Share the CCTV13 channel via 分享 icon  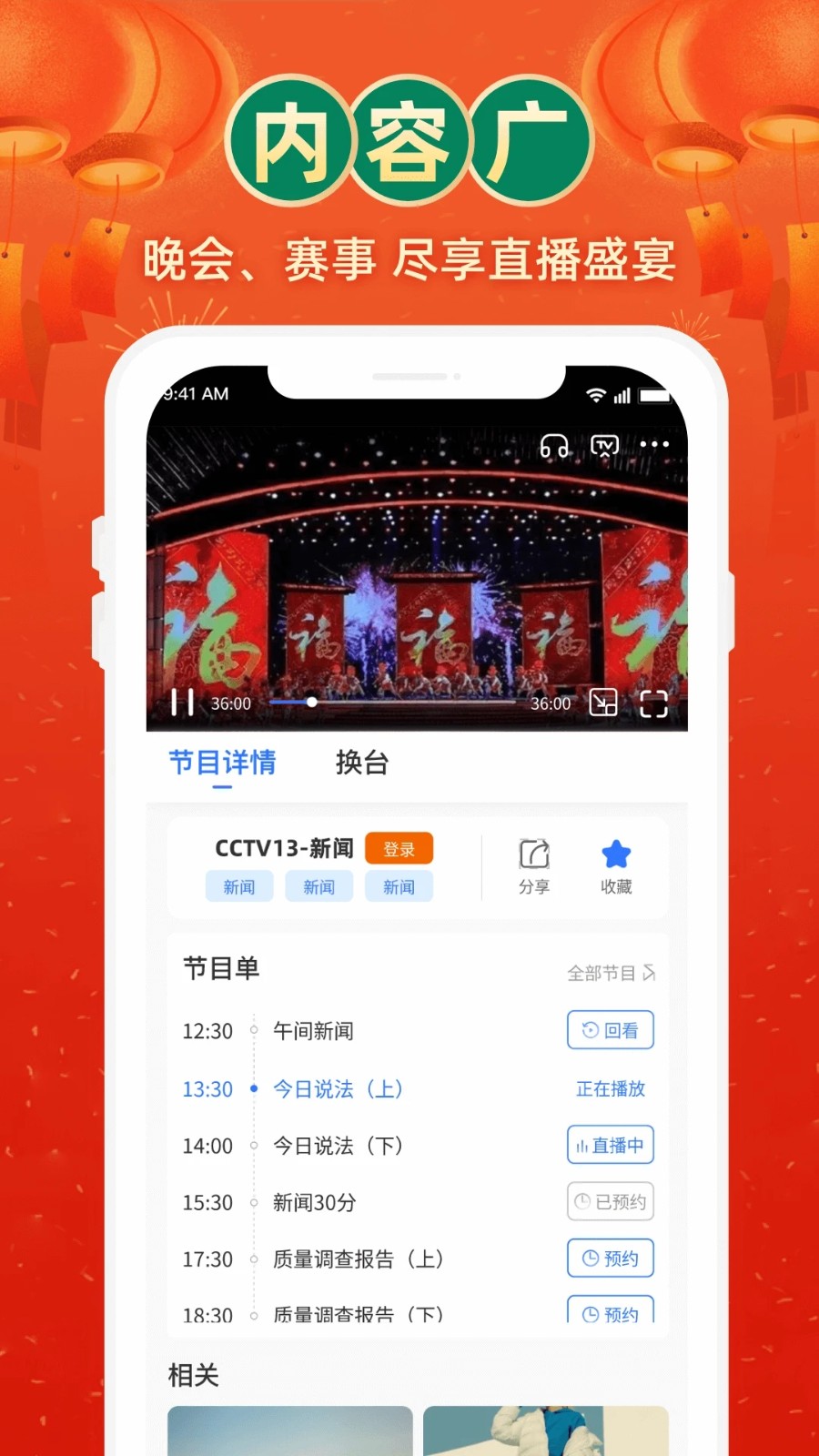(534, 864)
